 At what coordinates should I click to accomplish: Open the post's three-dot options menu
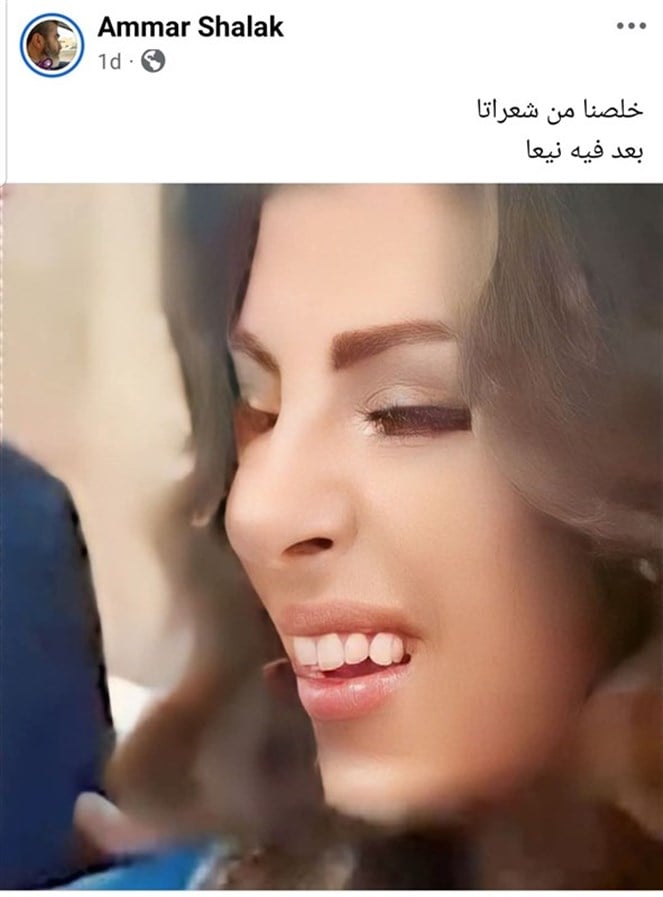pos(631,26)
